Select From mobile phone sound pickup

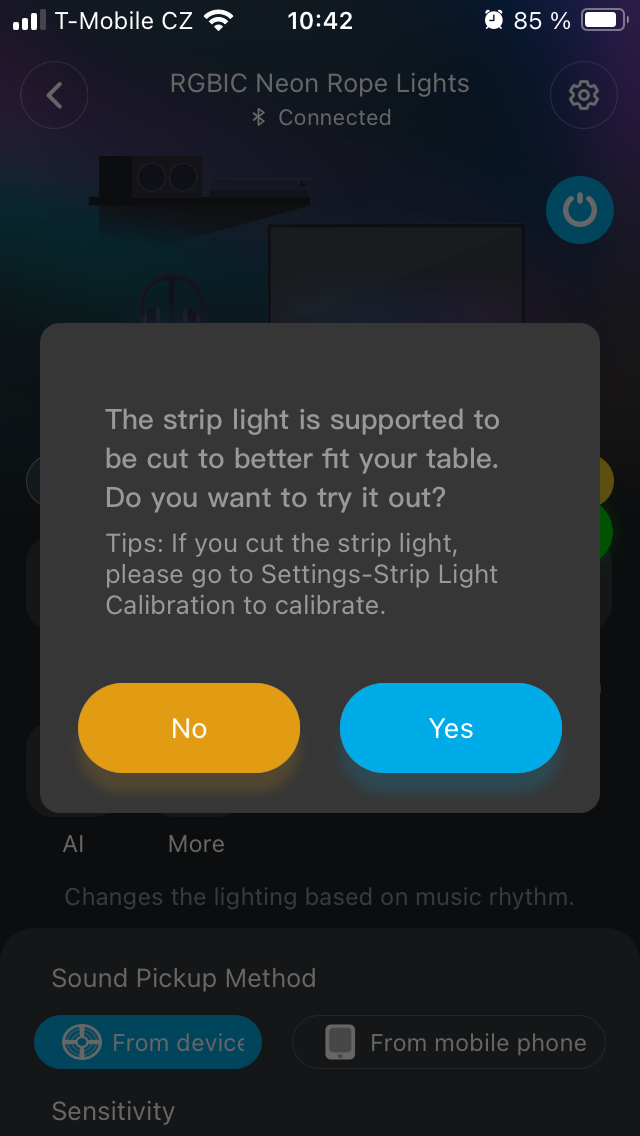(449, 1043)
